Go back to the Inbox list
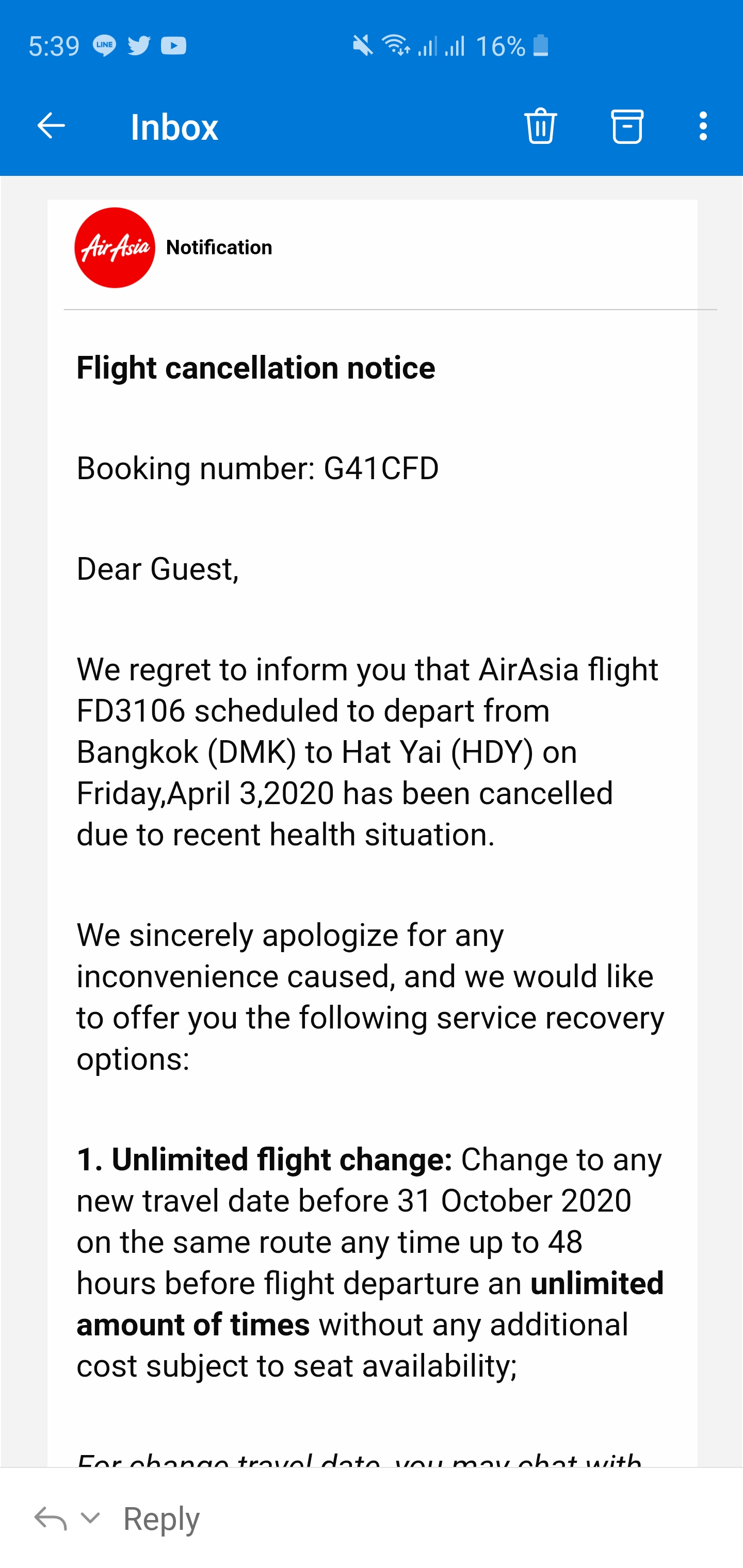 click(51, 126)
